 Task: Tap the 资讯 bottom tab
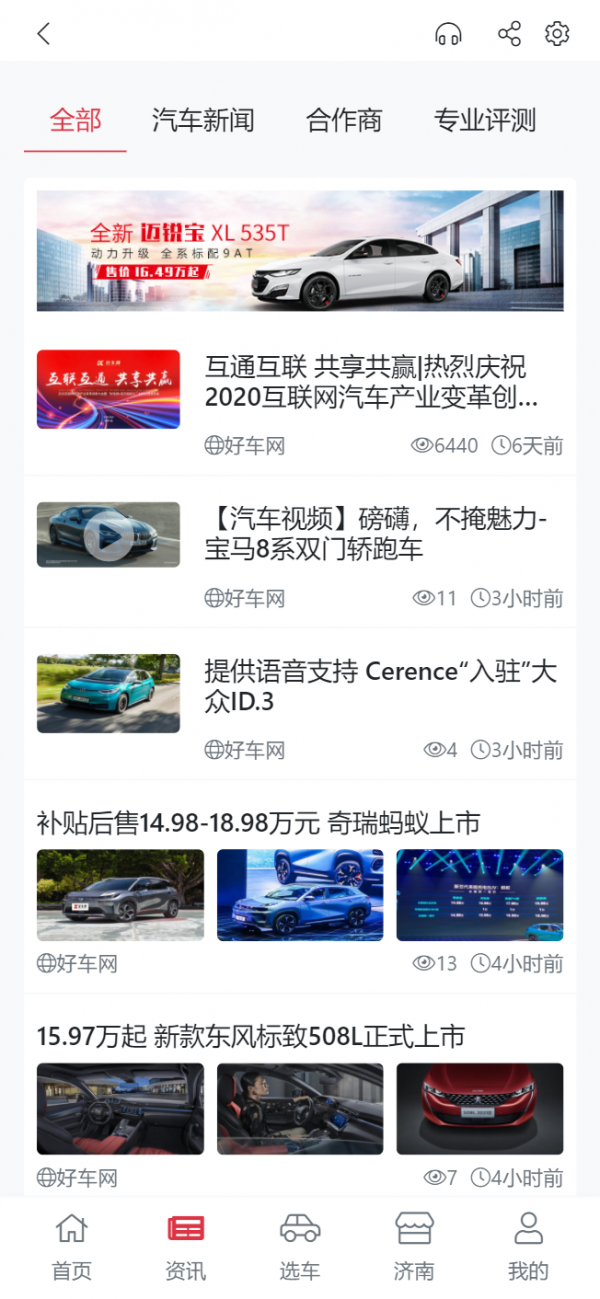[185, 1246]
